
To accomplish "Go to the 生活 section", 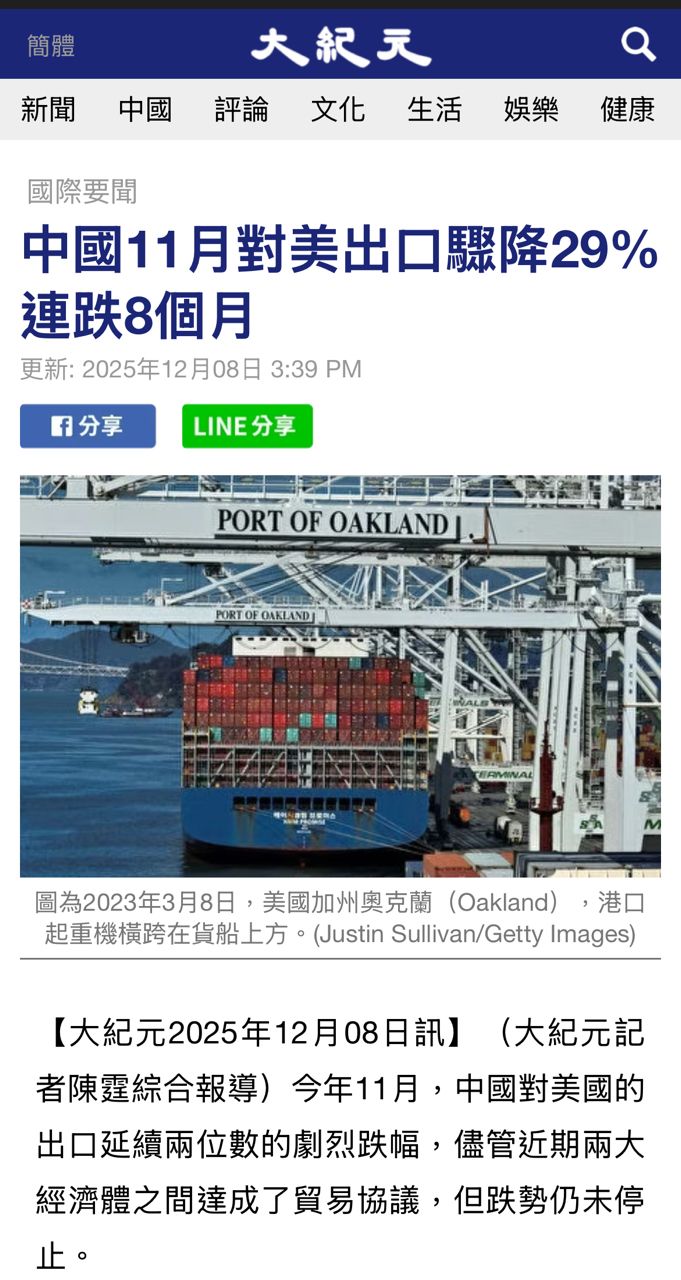I will pos(434,109).
